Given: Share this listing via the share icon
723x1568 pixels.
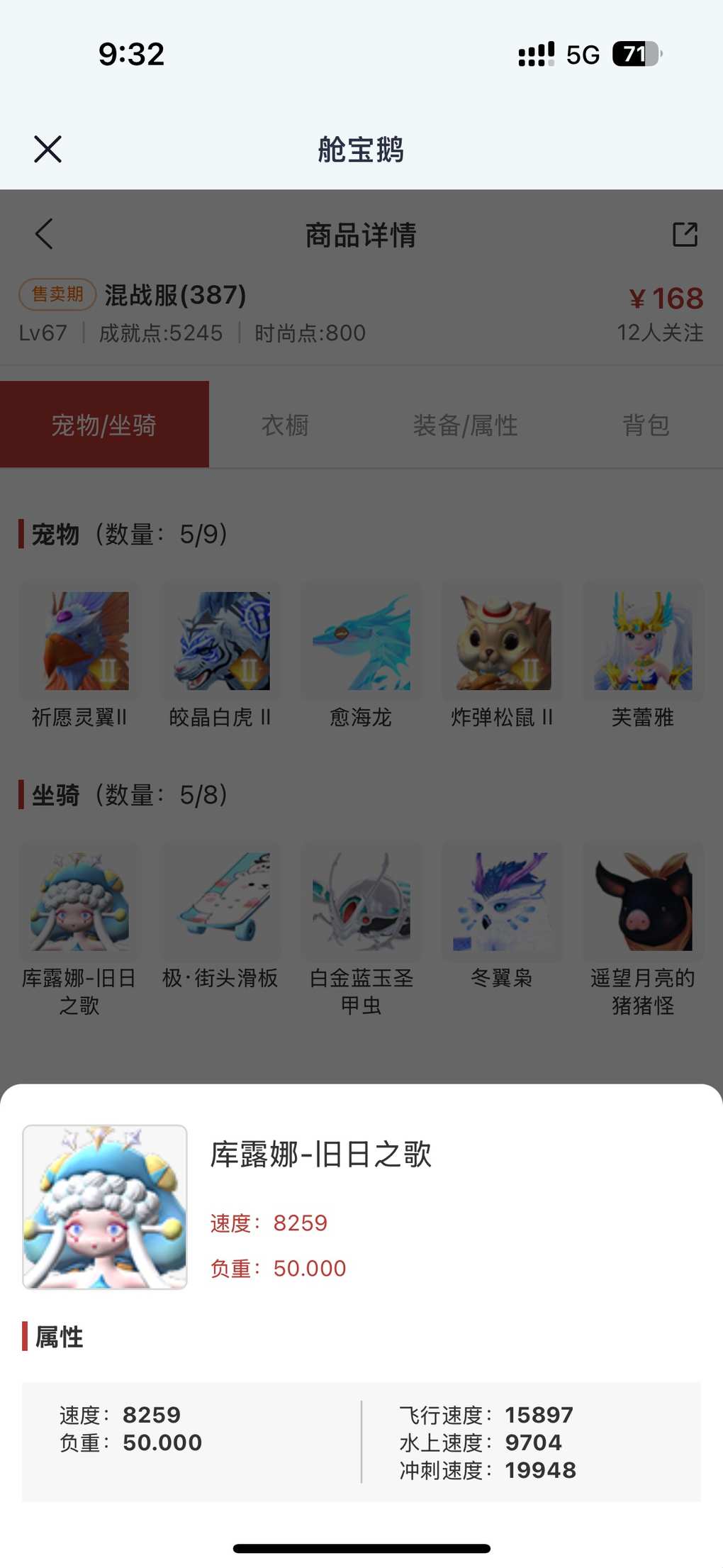Looking at the screenshot, I should tap(685, 234).
